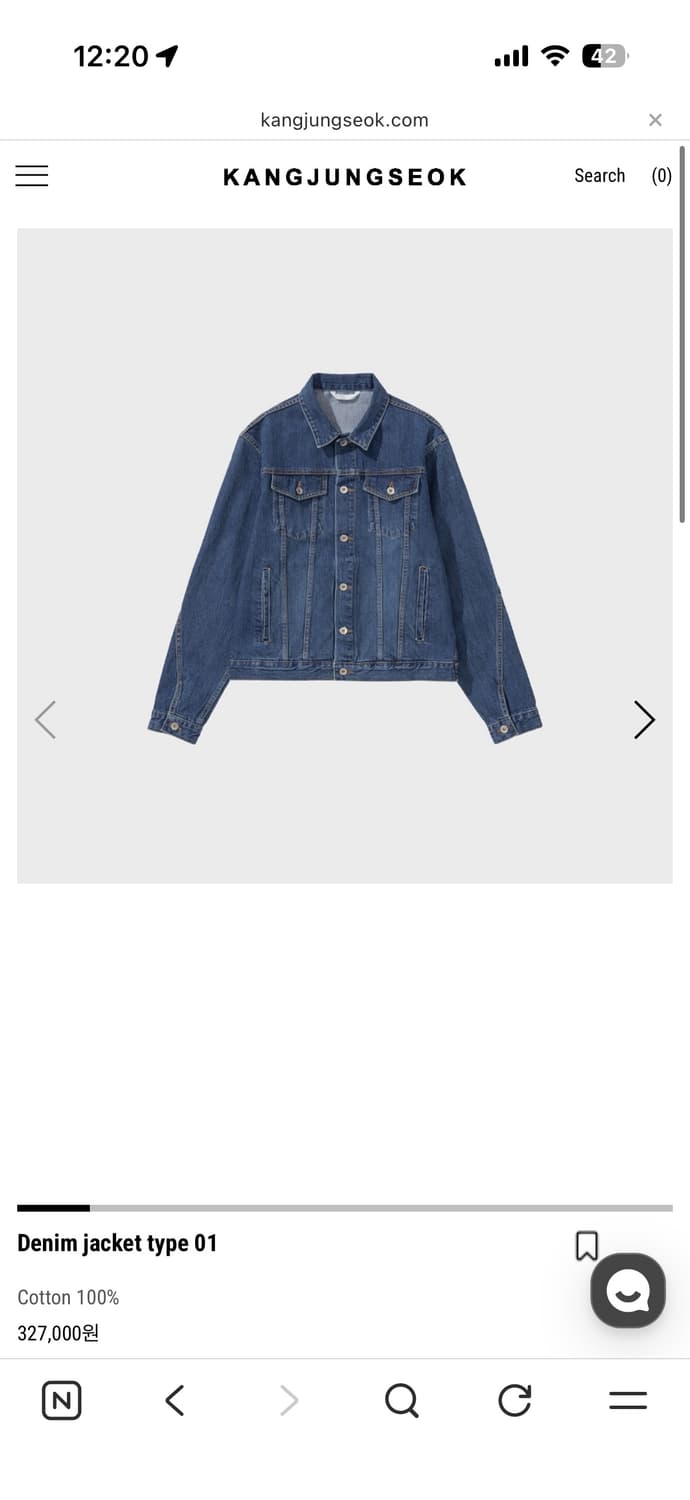Screen dimensions: 690x1500
Task: Open the hamburger menu drawer
Action: tap(32, 176)
